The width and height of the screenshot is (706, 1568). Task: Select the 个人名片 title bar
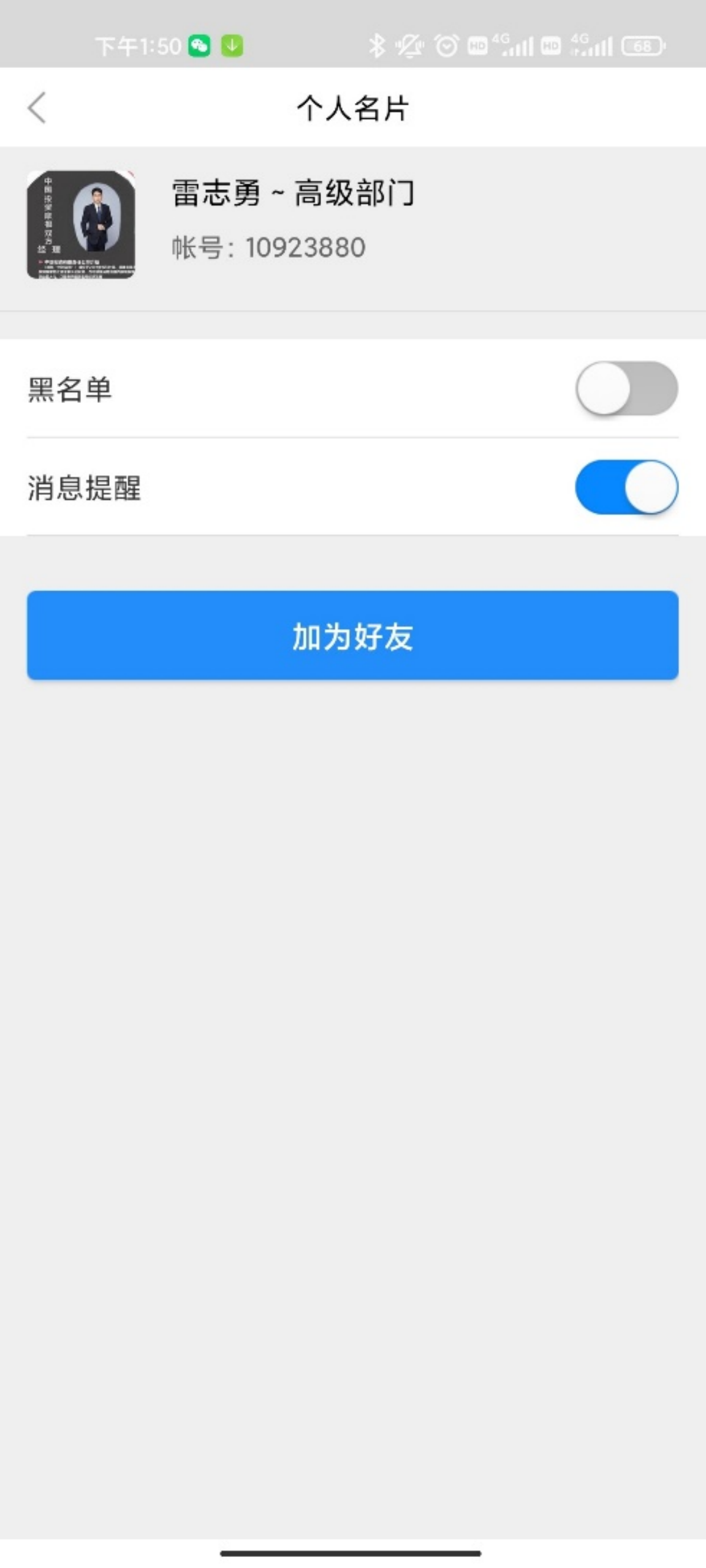click(x=353, y=108)
